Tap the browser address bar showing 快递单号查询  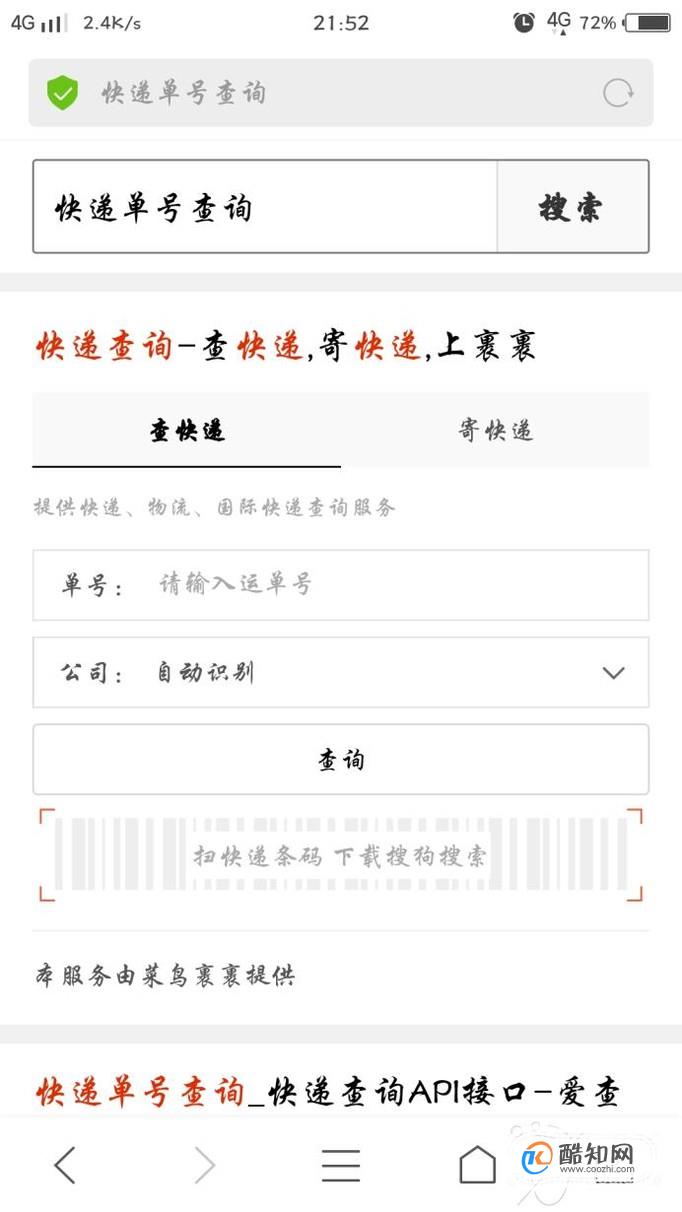pyautogui.click(x=300, y=93)
